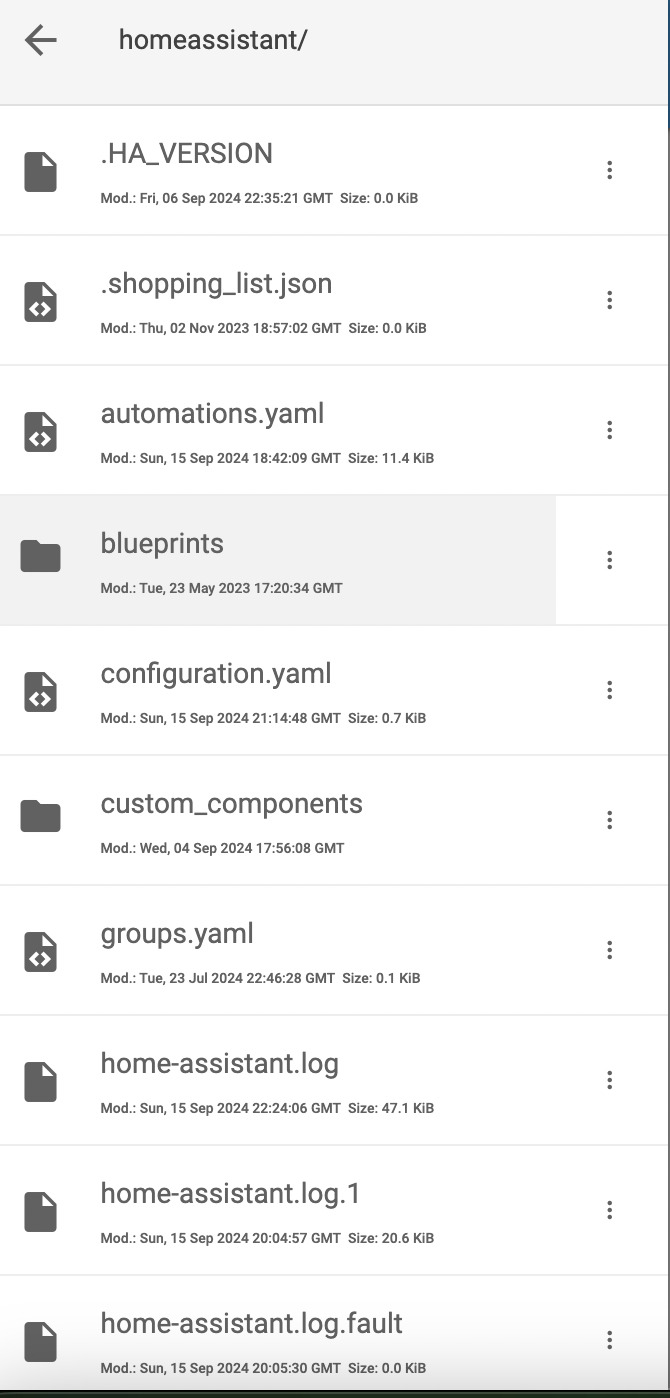Open options menu for .HA_VERSION
670x1398 pixels.
pyautogui.click(x=609, y=170)
